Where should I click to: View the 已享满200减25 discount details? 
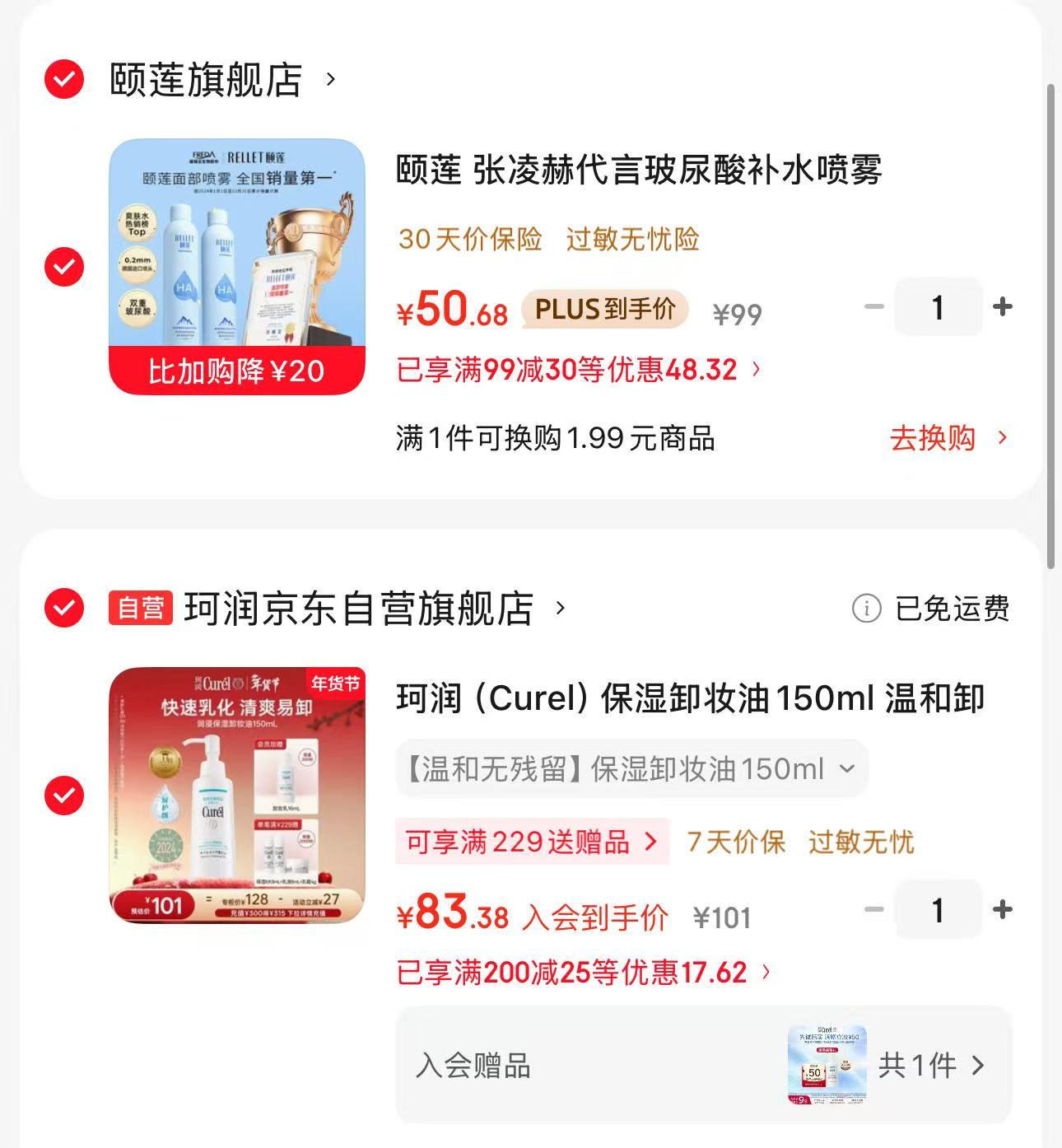[x=583, y=973]
